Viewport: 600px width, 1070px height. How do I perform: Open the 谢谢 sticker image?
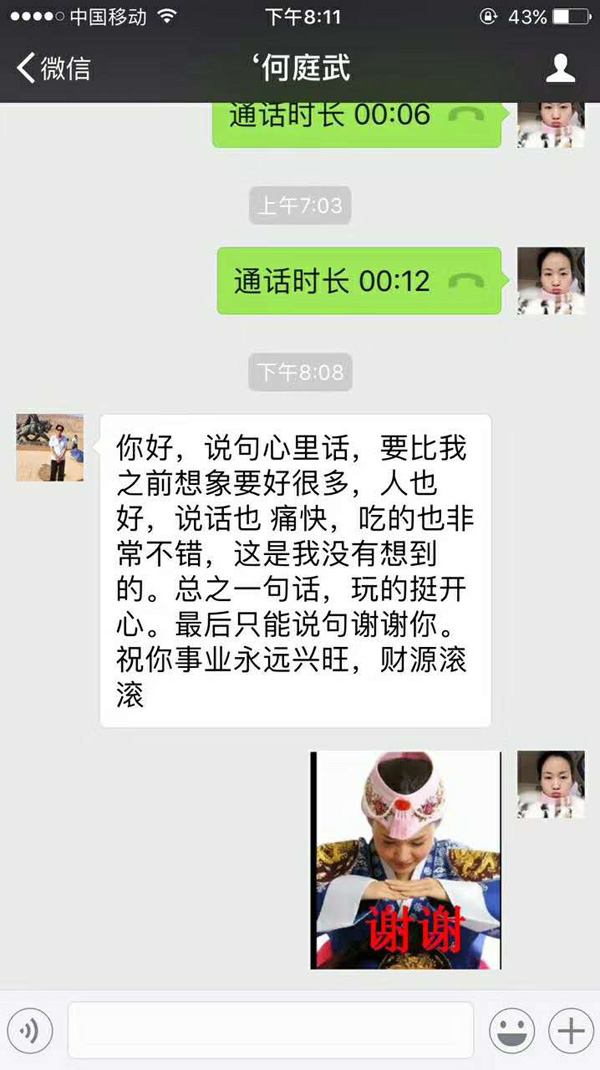405,860
